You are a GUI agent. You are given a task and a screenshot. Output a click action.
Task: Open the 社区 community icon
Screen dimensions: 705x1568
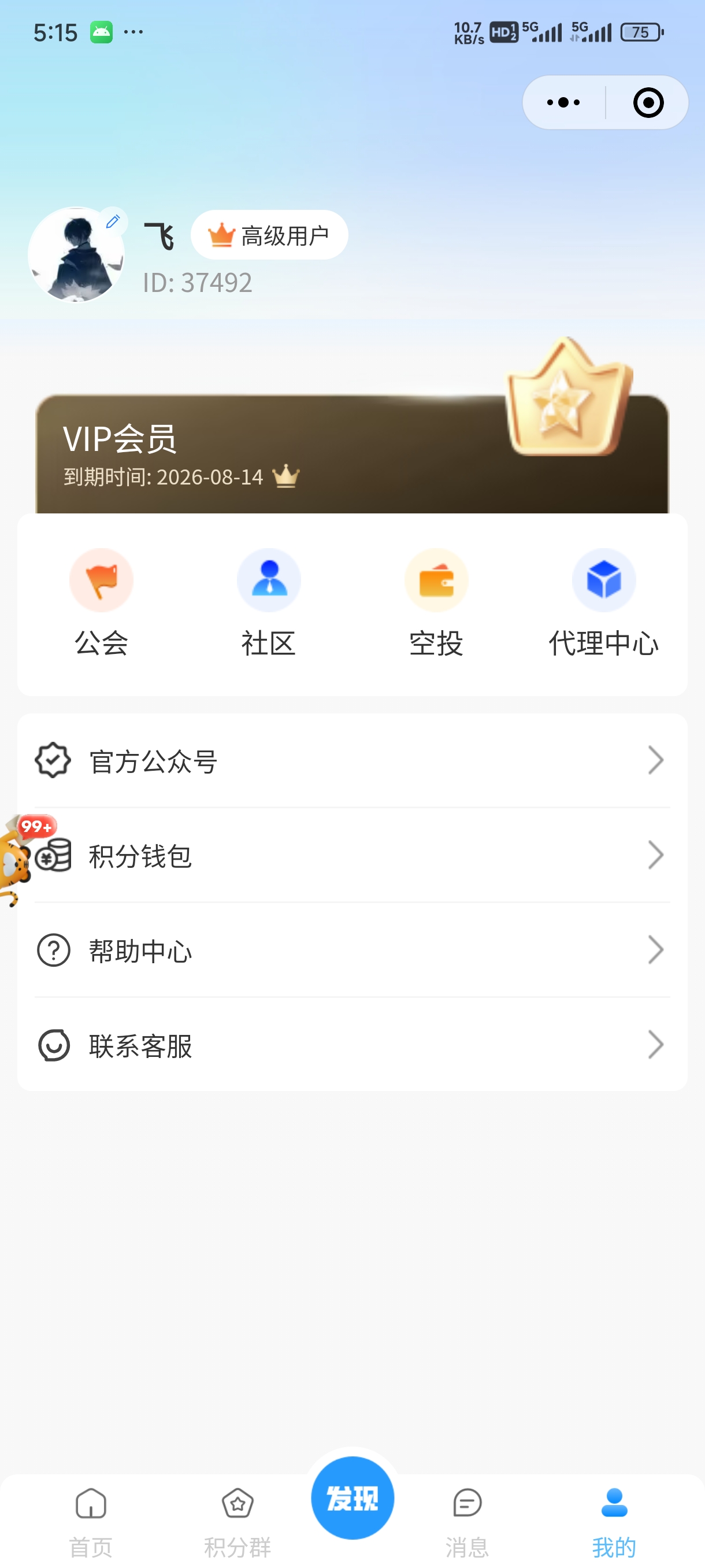click(268, 579)
